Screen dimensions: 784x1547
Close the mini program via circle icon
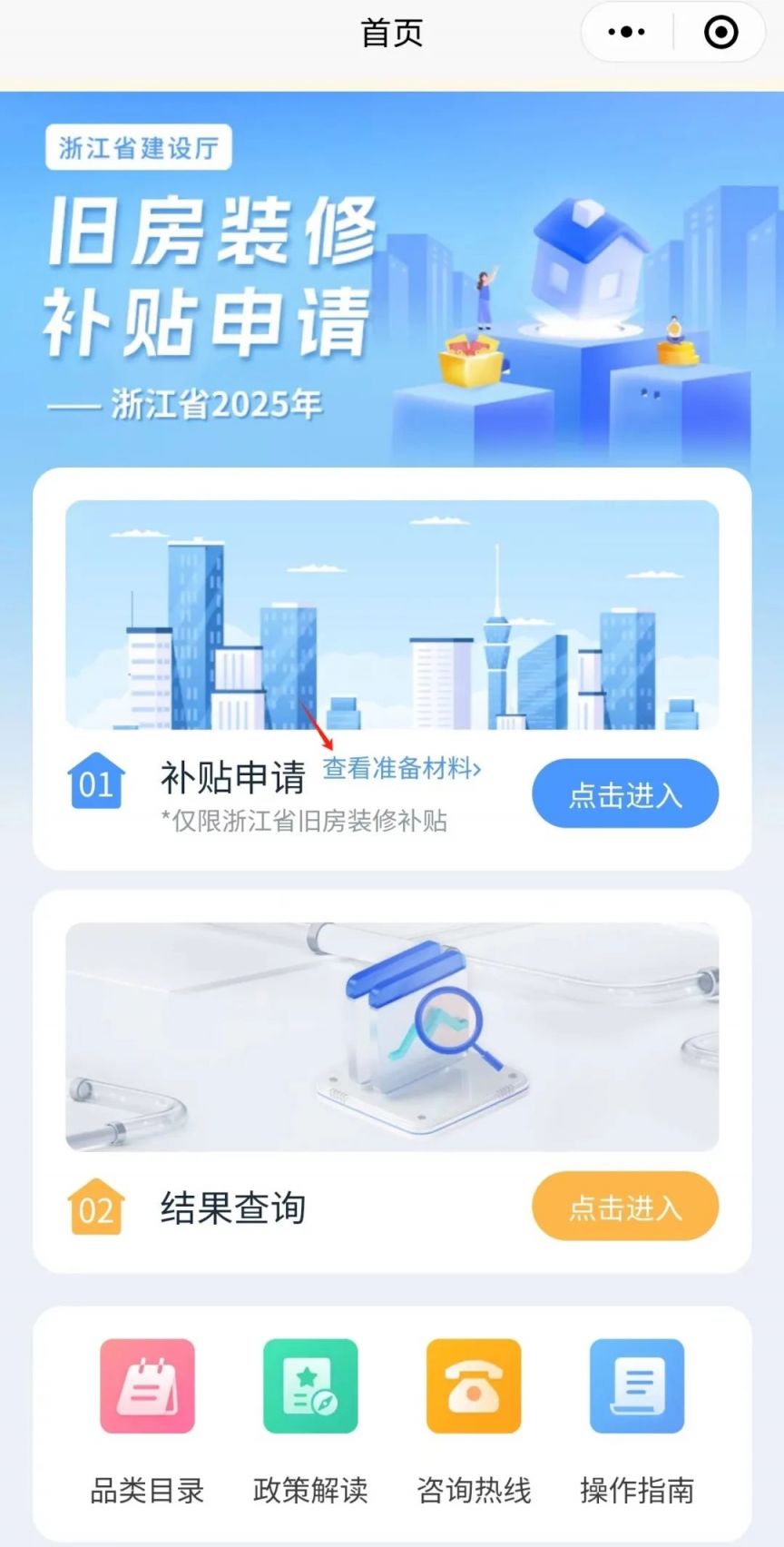720,33
